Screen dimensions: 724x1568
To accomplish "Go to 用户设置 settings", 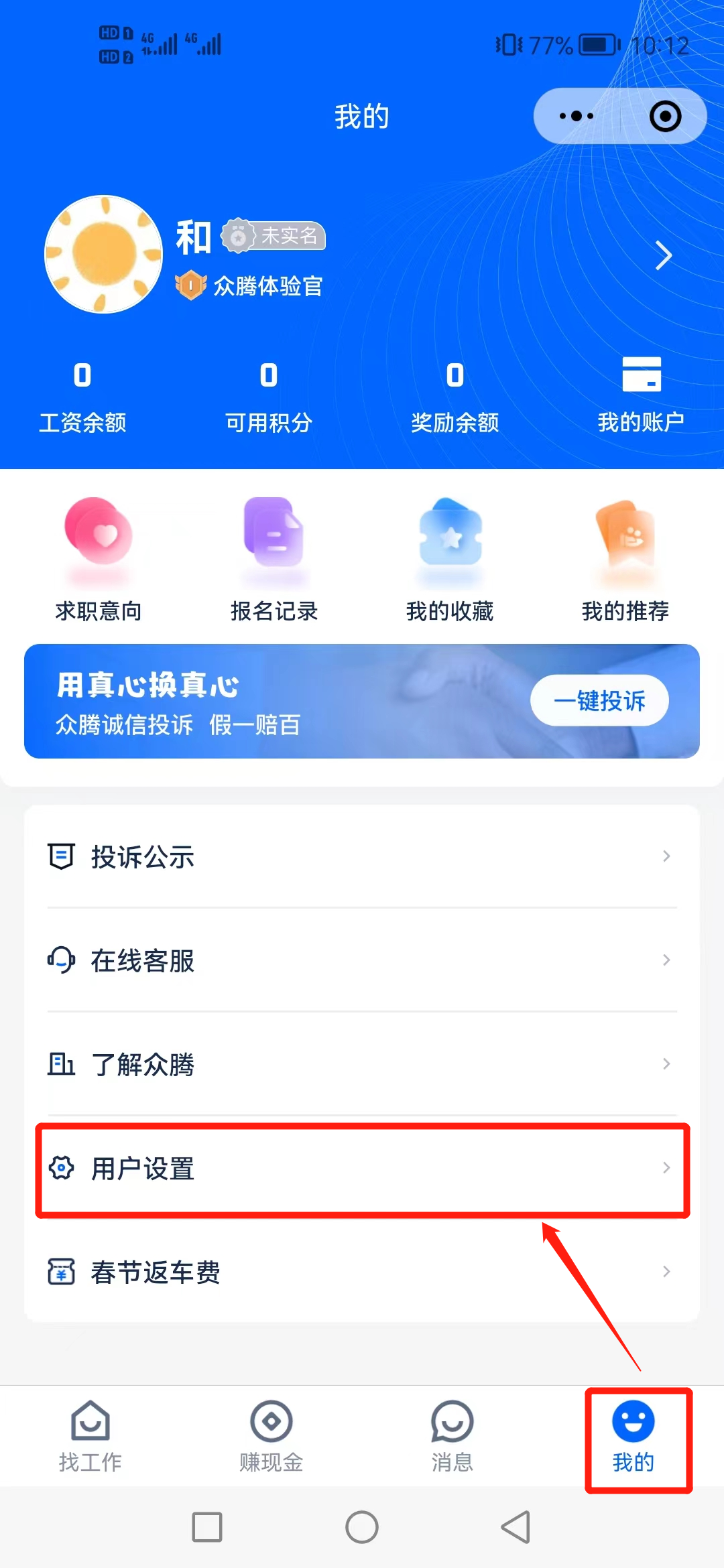I will click(362, 1168).
